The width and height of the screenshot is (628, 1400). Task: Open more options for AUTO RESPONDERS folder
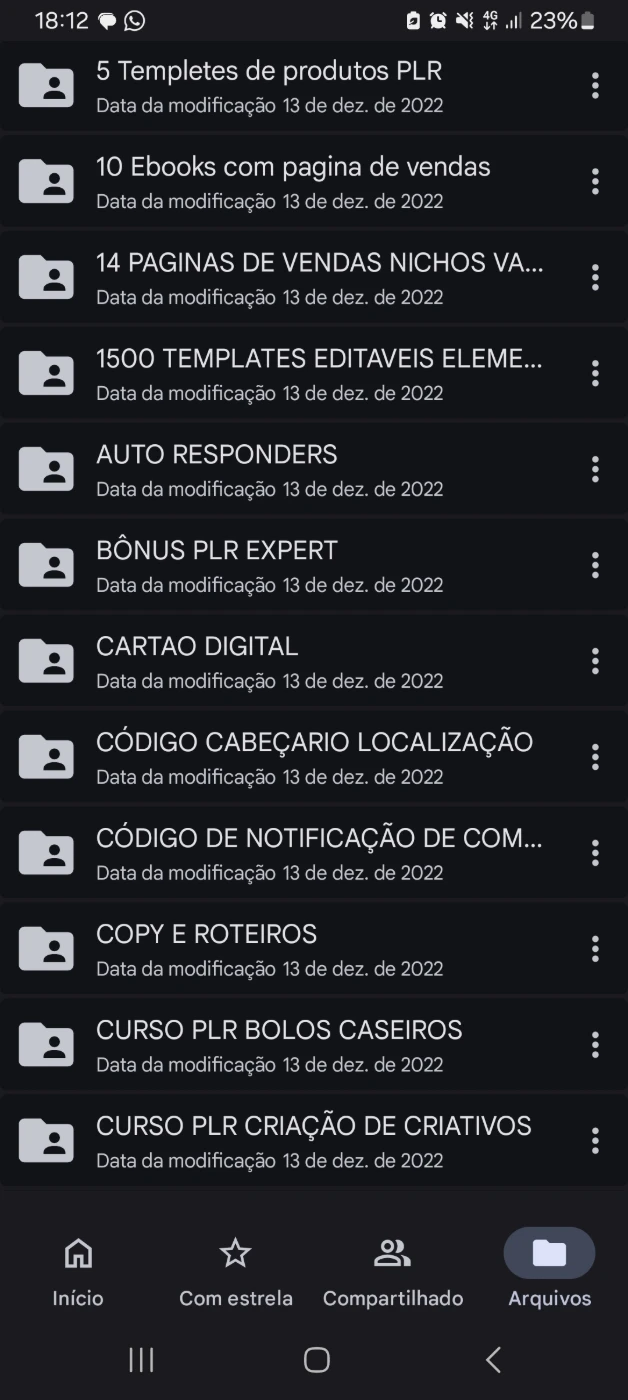(595, 470)
